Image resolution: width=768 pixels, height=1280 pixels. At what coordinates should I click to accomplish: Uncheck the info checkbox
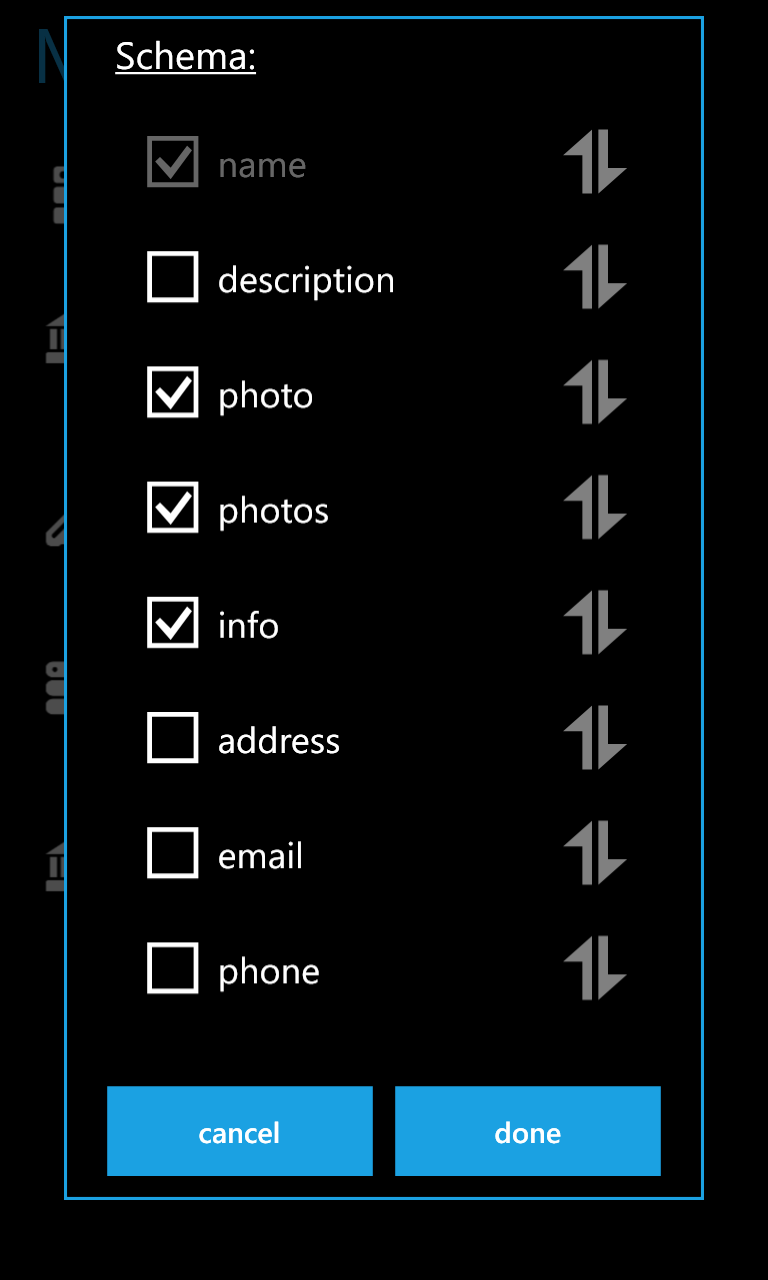pyautogui.click(x=173, y=622)
